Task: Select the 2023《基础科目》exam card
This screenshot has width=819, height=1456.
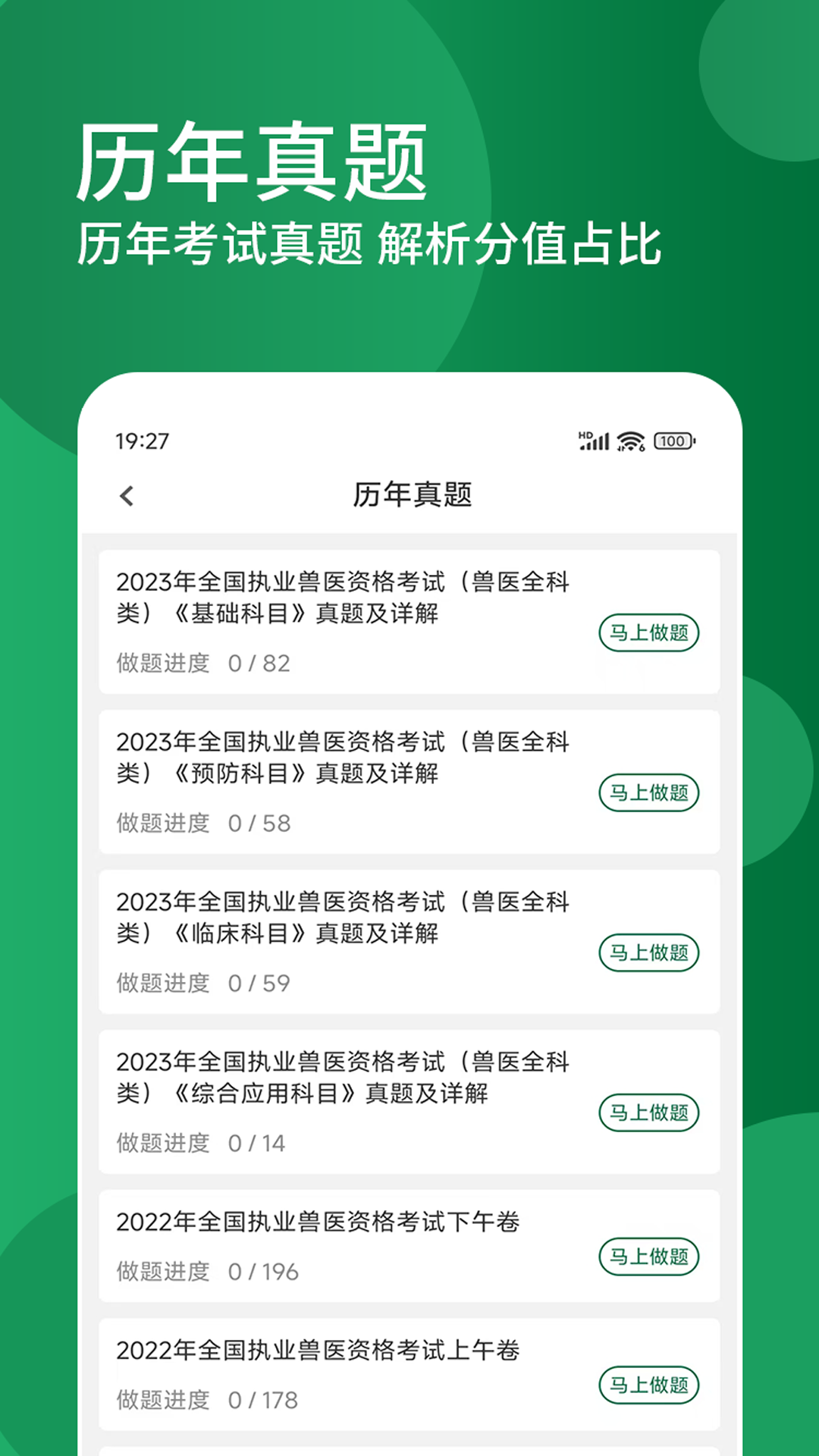Action: click(x=341, y=599)
